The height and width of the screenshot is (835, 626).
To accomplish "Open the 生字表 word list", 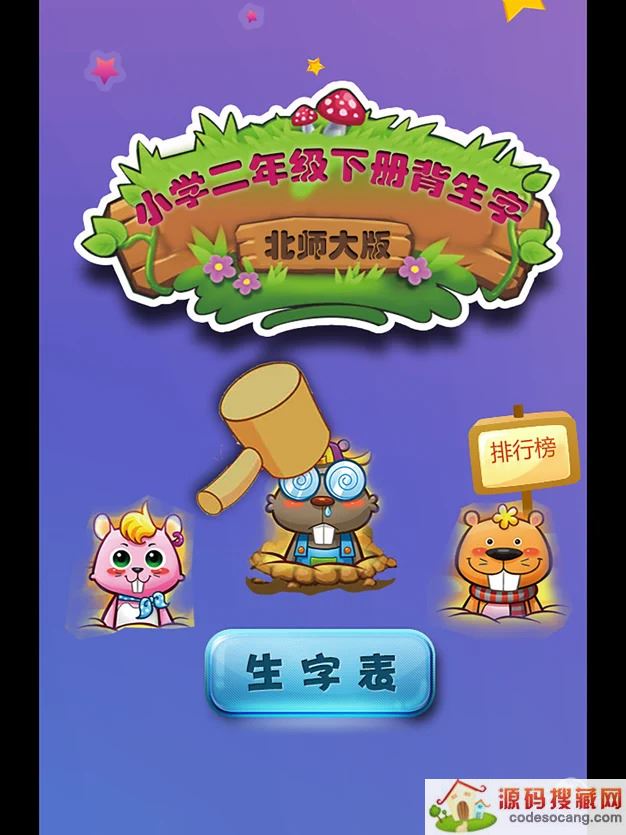I will click(x=320, y=674).
